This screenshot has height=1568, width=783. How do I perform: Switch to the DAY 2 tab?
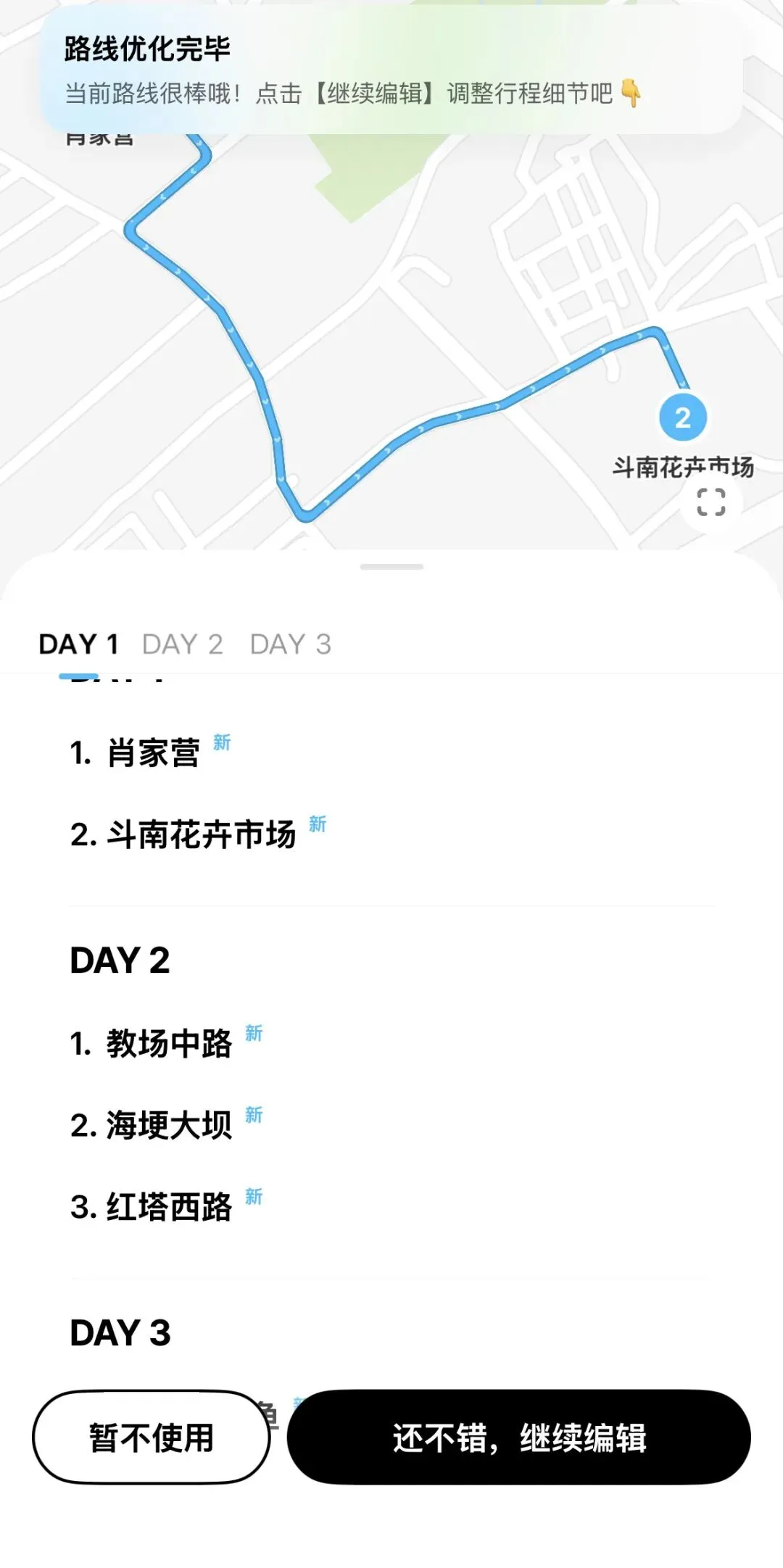tap(183, 644)
